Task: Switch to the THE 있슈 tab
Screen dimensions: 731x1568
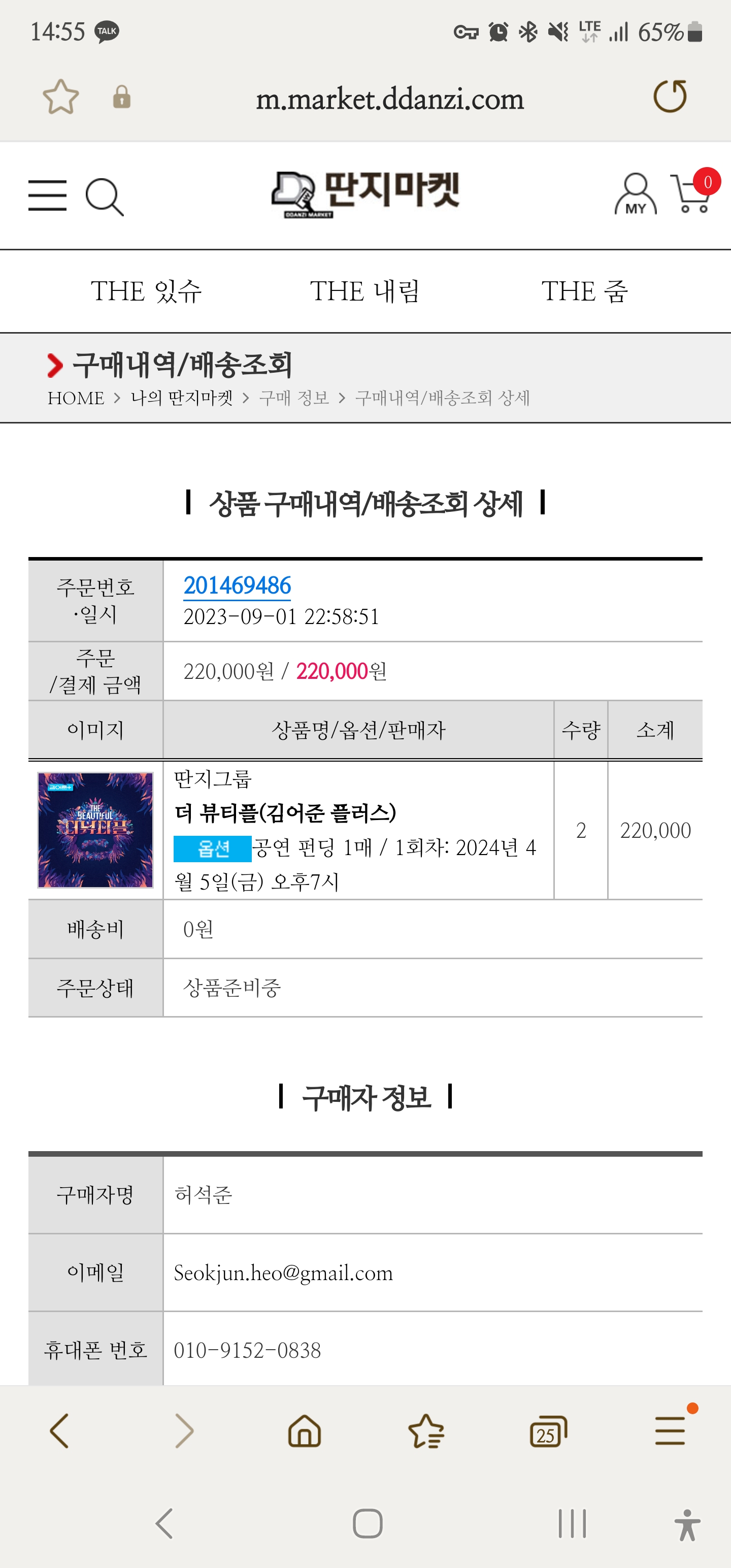Action: pos(146,291)
